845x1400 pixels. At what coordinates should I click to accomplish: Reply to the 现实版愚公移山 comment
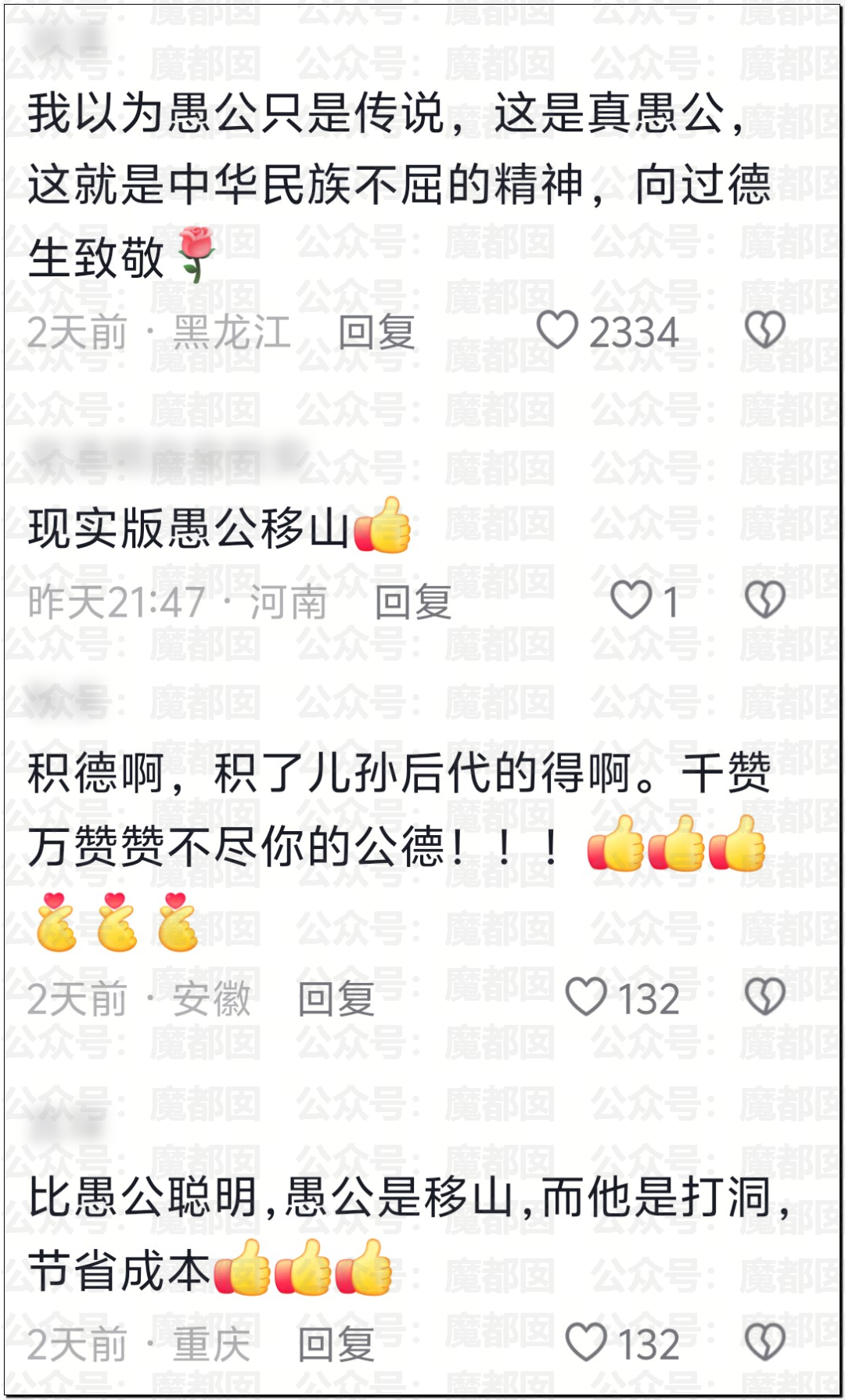click(x=413, y=602)
